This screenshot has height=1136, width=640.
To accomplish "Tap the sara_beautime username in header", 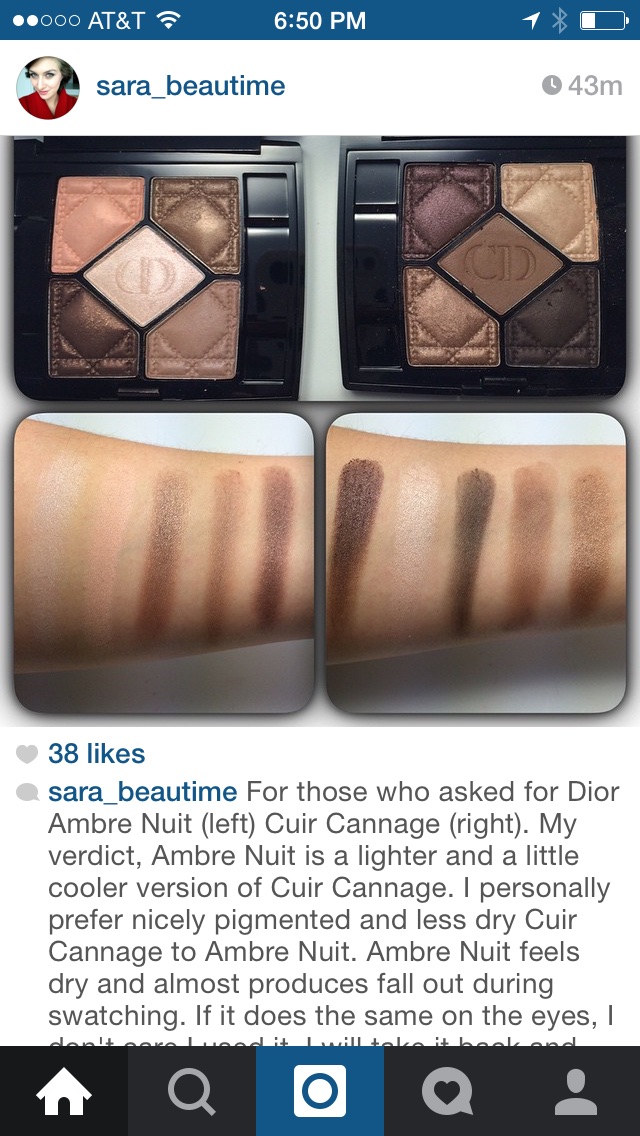I will pos(191,86).
